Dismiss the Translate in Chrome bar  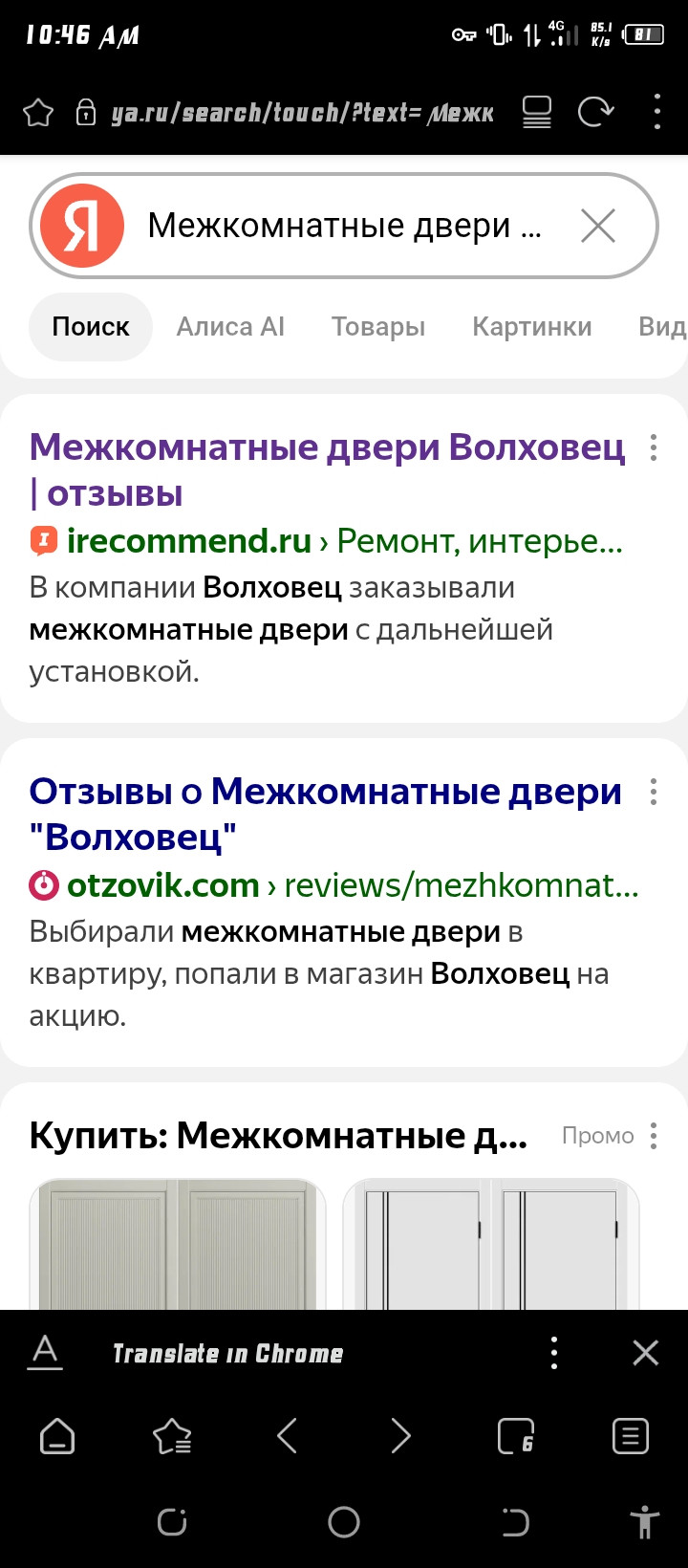click(x=646, y=1353)
